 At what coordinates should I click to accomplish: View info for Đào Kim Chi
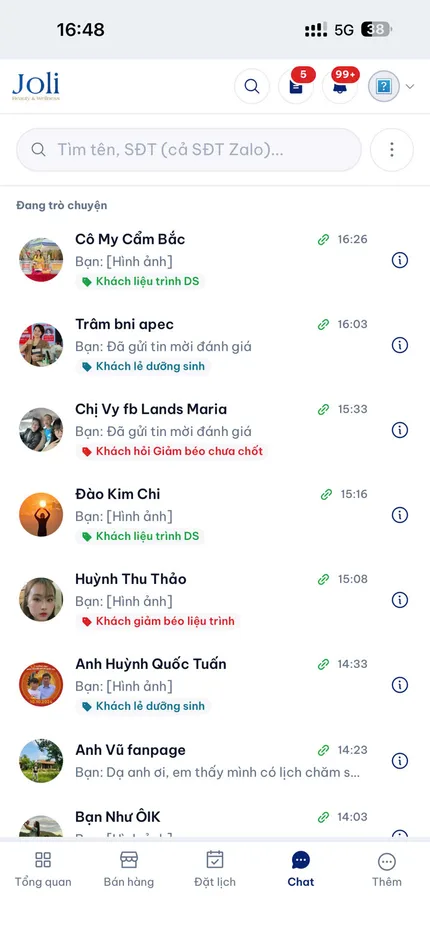coord(400,515)
